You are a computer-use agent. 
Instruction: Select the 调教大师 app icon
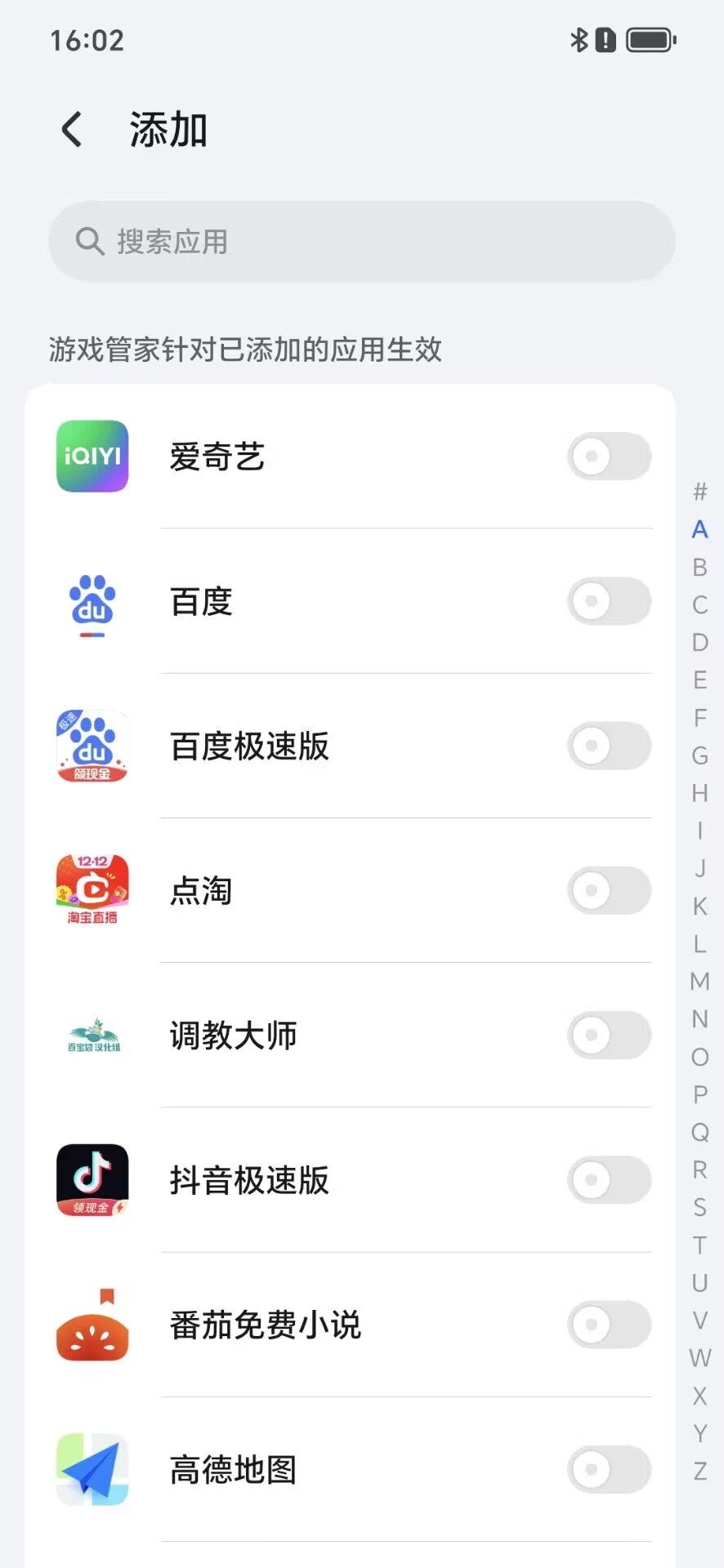[92, 1035]
